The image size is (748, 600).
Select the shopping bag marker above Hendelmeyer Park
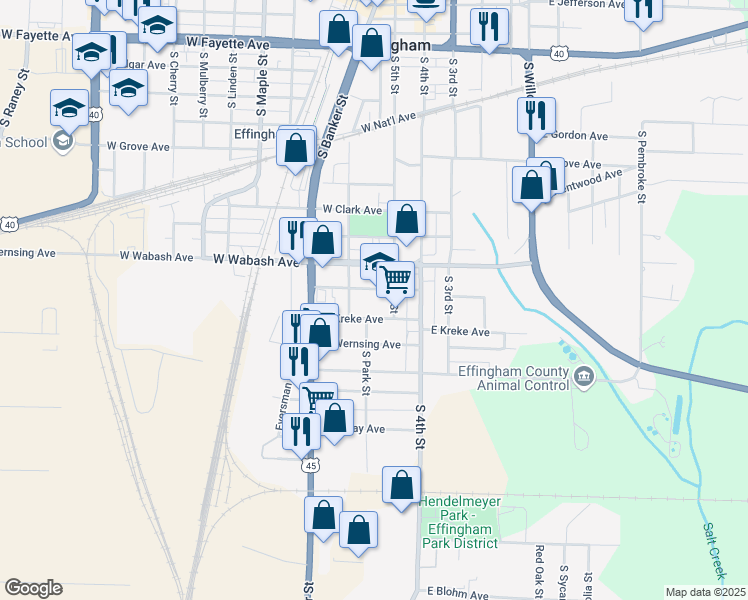(x=401, y=485)
